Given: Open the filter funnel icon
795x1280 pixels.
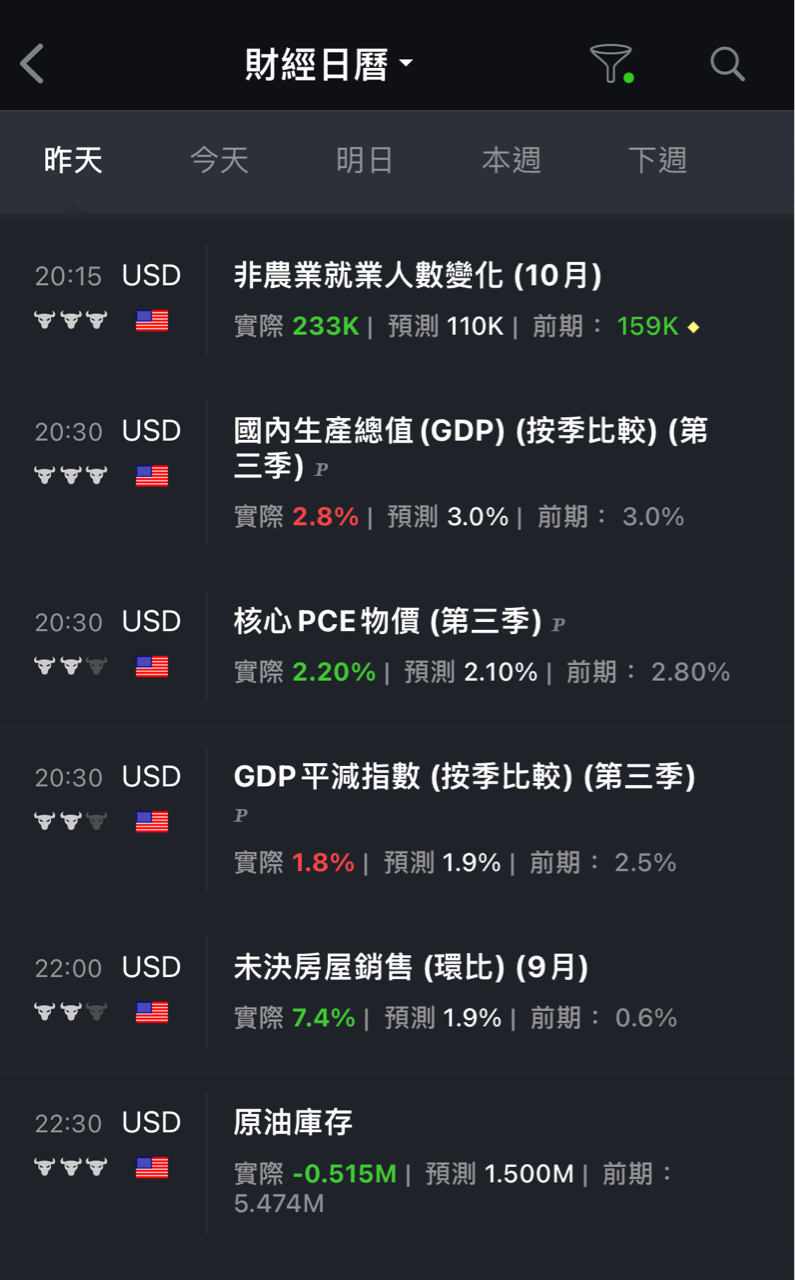Looking at the screenshot, I should click(610, 64).
